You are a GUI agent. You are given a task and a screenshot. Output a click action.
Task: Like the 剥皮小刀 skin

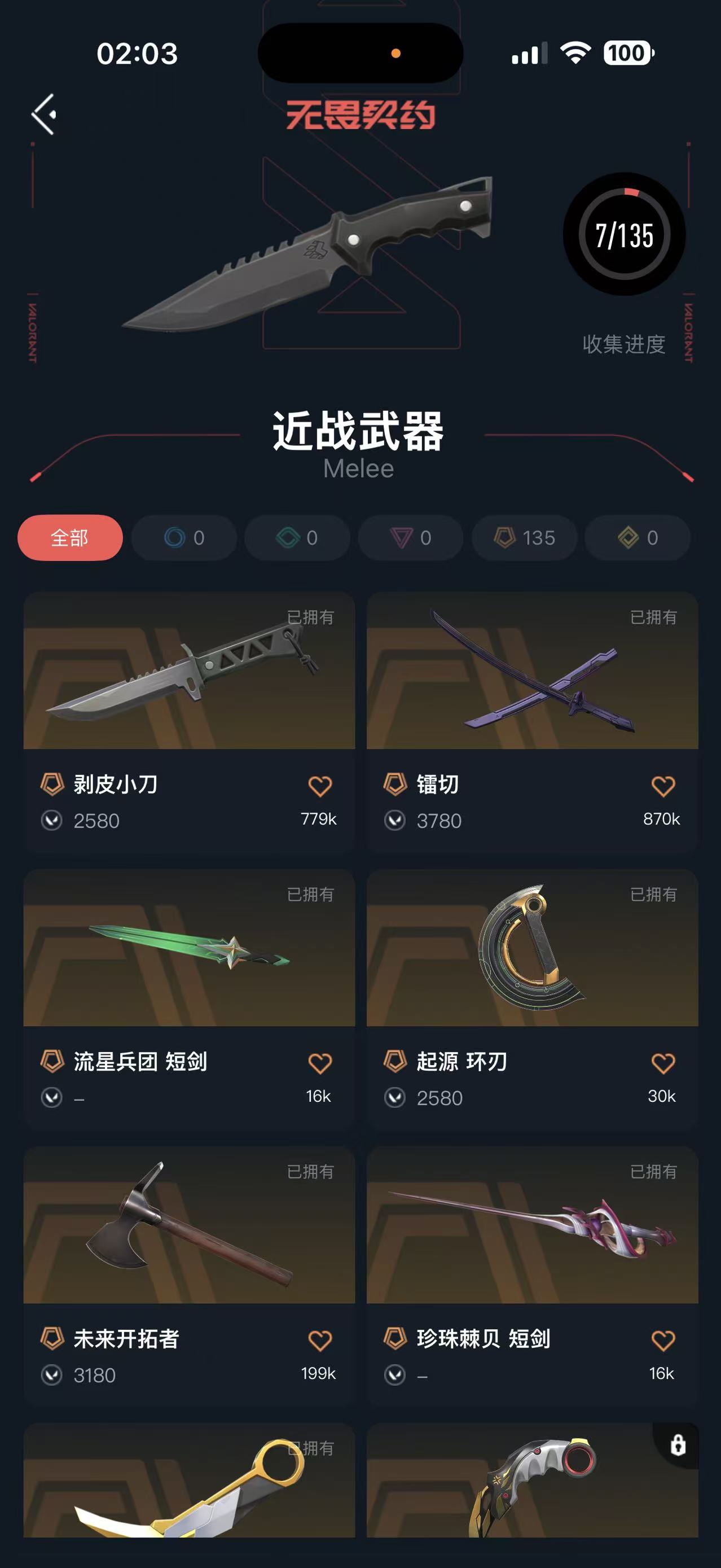pyautogui.click(x=320, y=786)
